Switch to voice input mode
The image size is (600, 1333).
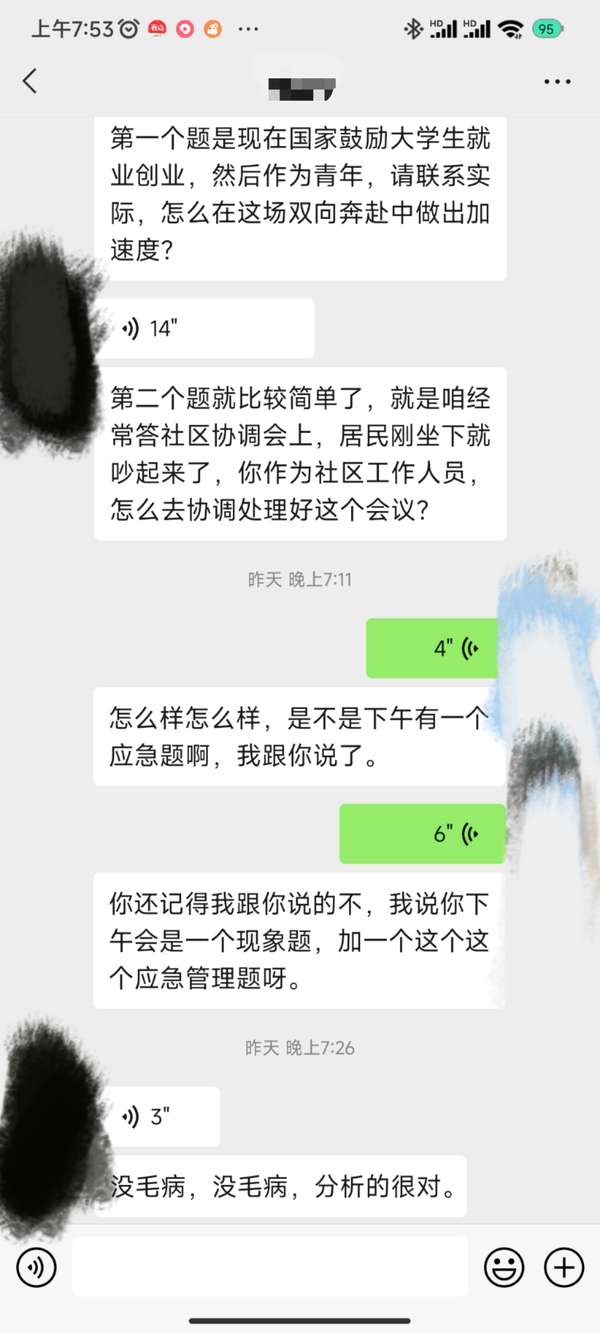click(37, 1267)
